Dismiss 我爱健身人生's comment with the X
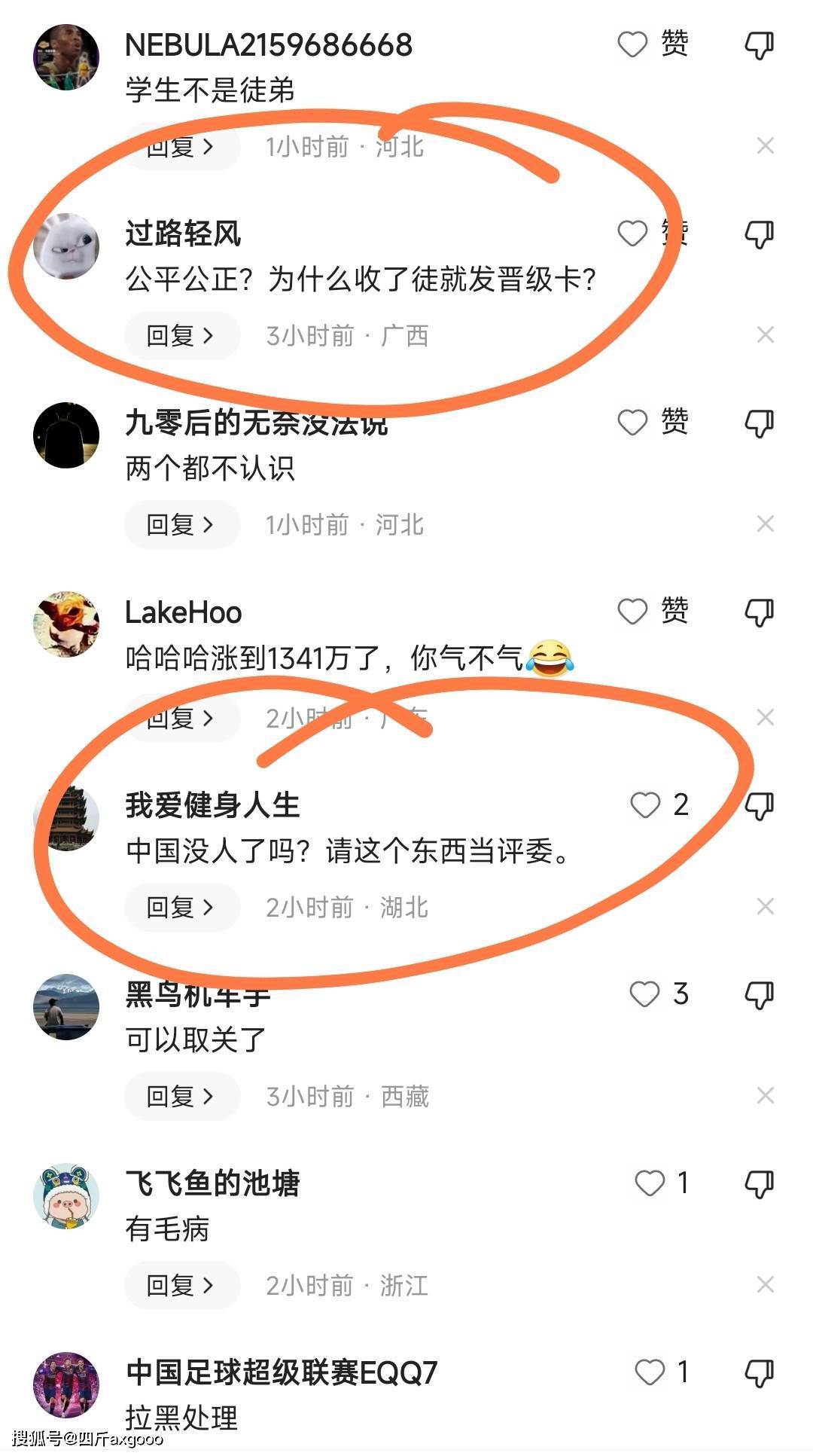The image size is (813, 1456). coord(765,906)
